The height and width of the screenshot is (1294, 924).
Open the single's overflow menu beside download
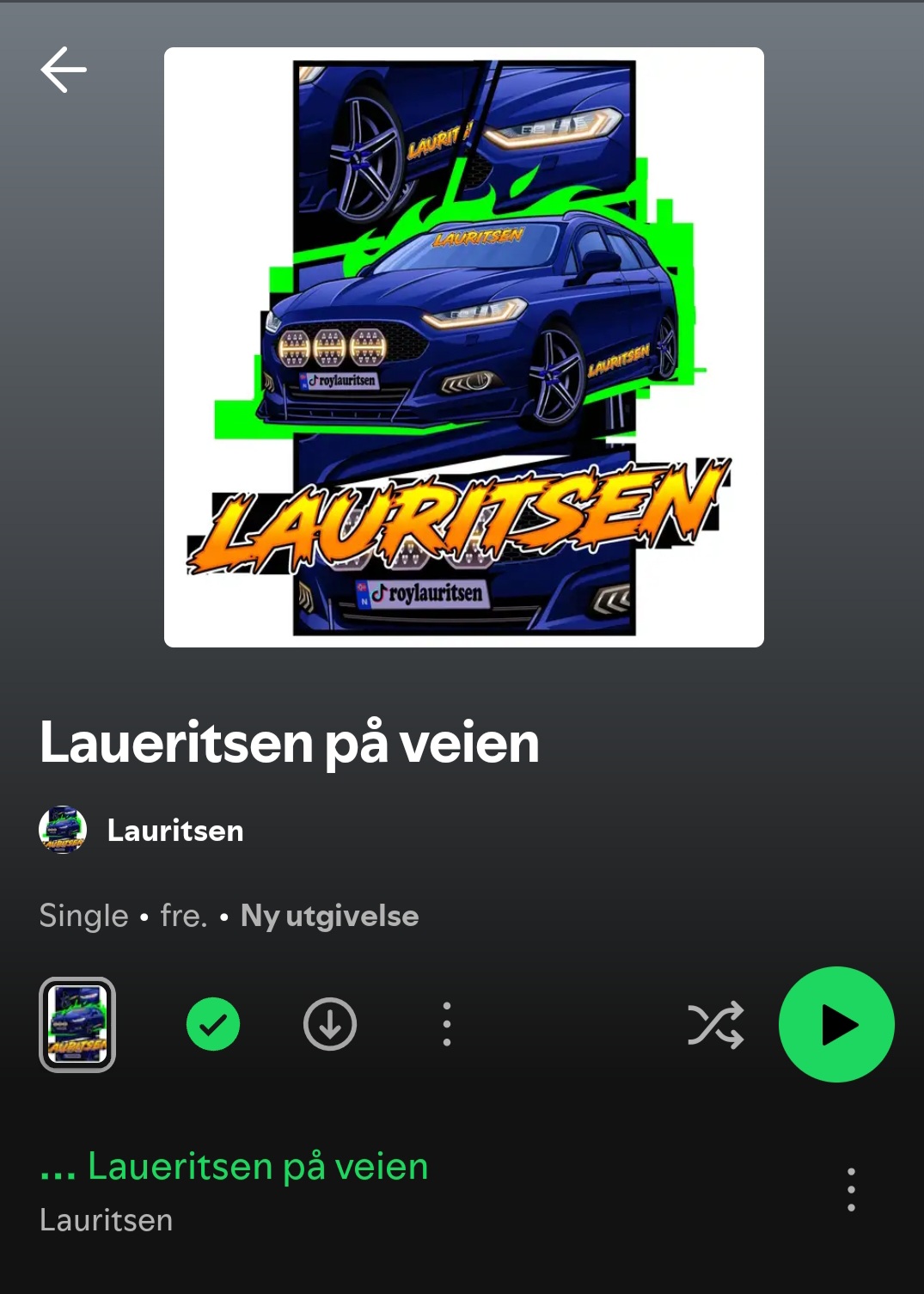pos(447,1025)
